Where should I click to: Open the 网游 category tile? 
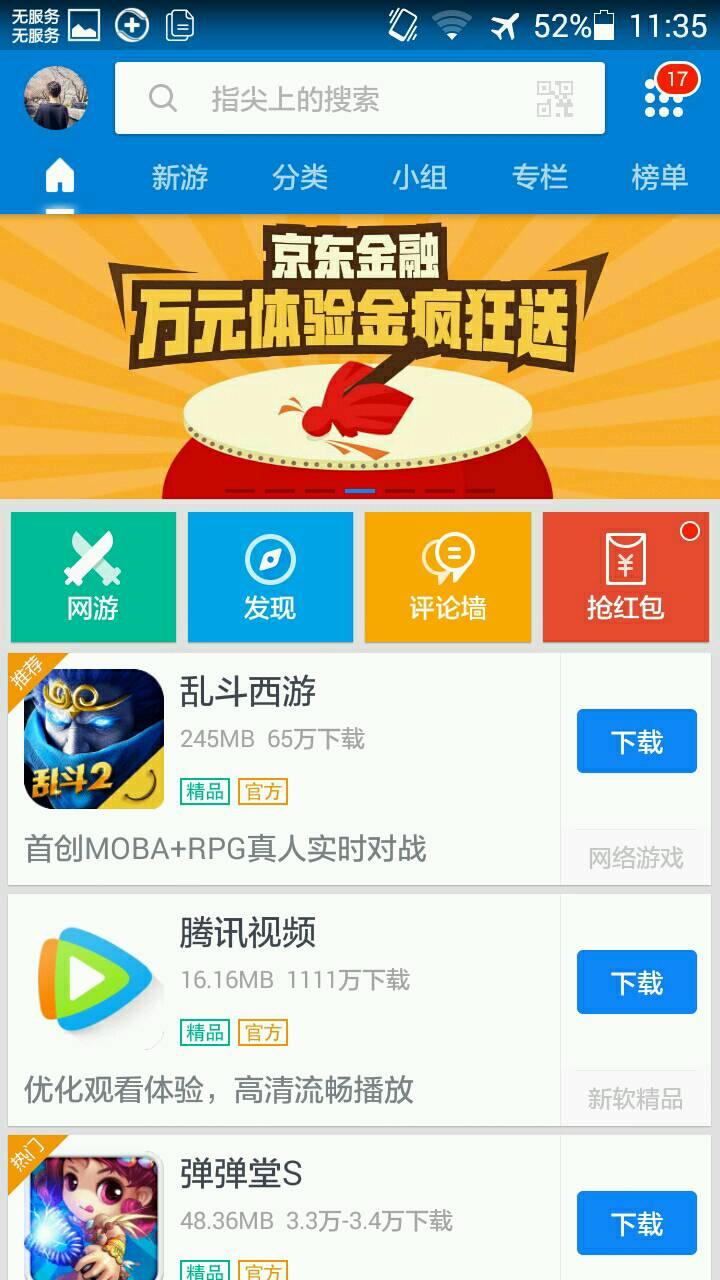tap(93, 577)
